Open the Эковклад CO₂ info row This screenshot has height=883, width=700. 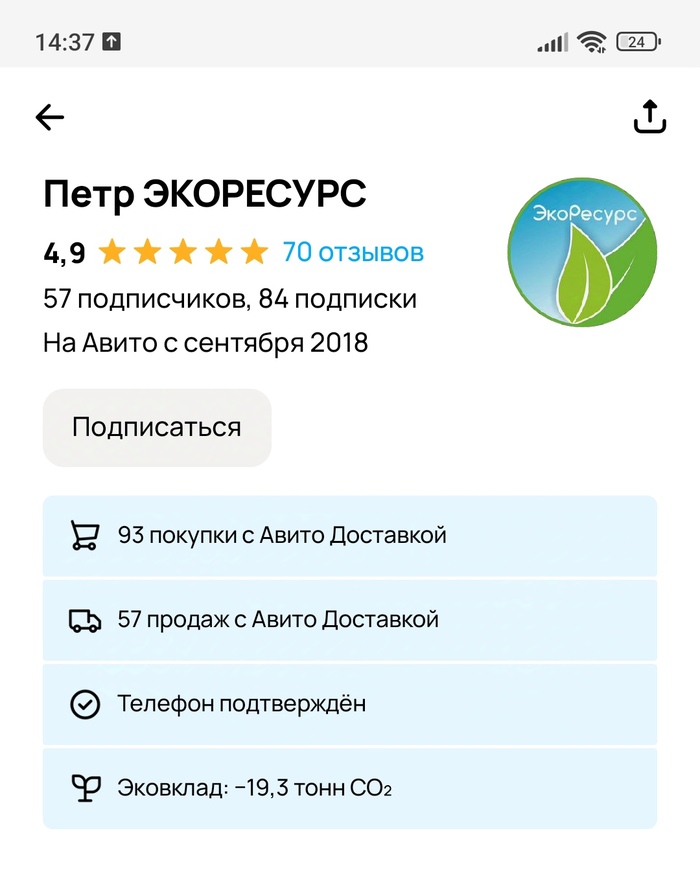[x=350, y=788]
